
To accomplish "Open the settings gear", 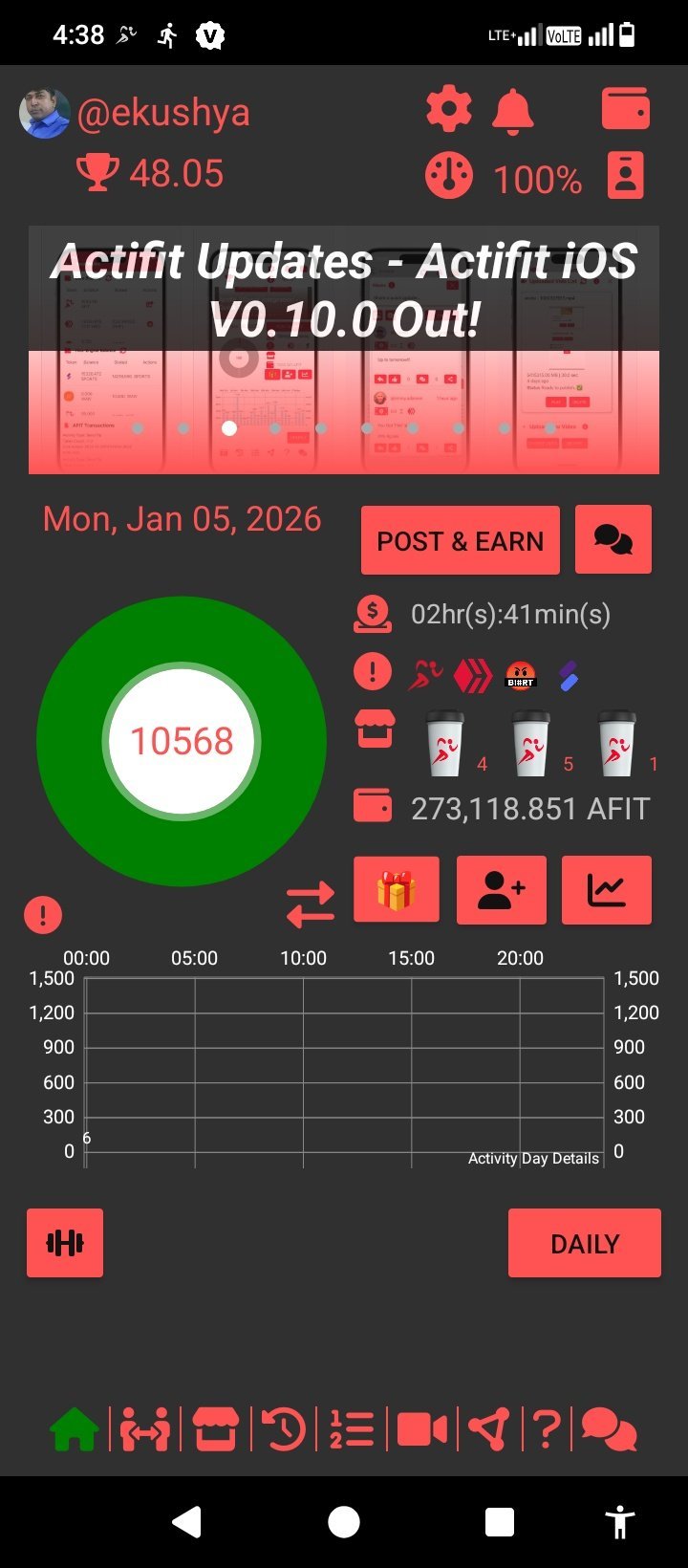I will 448,110.
